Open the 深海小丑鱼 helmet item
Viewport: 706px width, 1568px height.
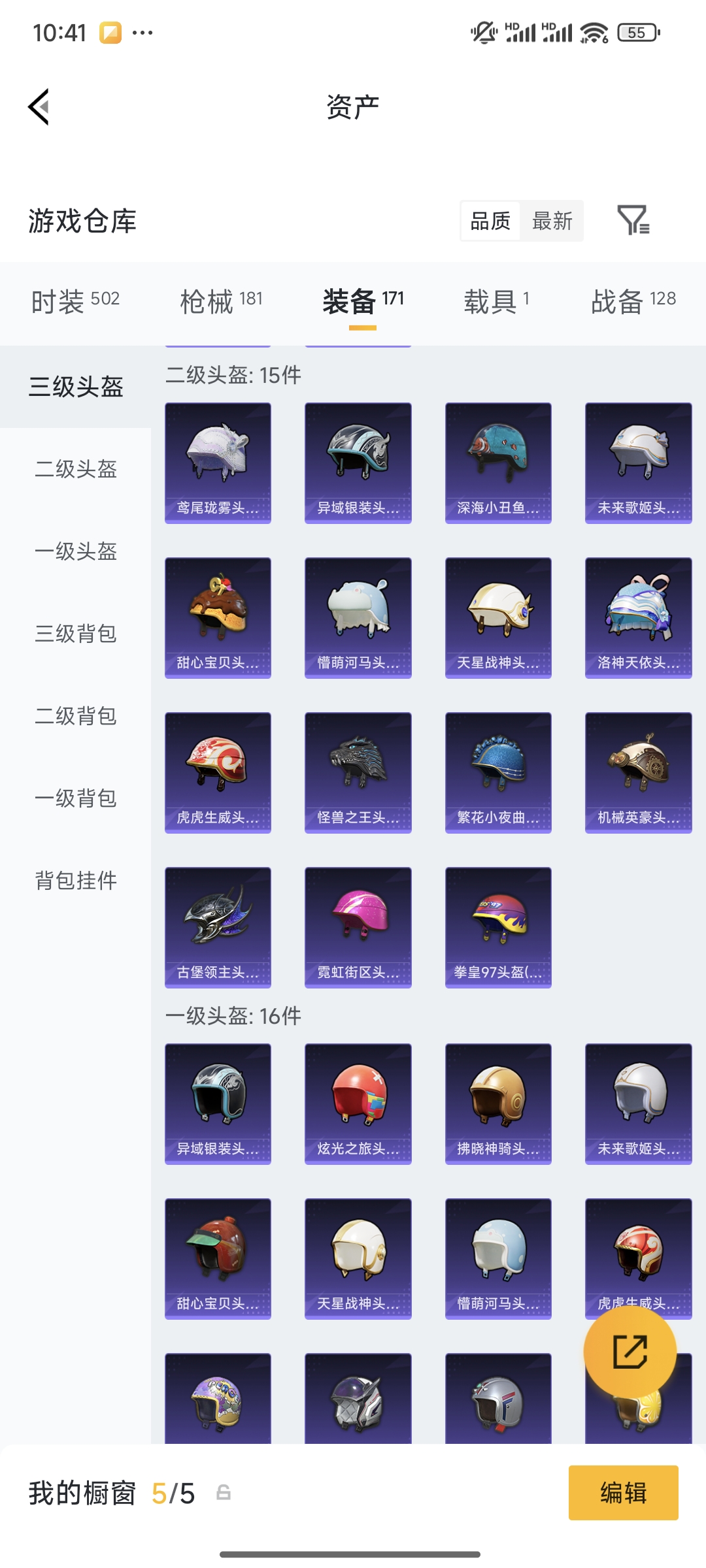pyautogui.click(x=498, y=463)
